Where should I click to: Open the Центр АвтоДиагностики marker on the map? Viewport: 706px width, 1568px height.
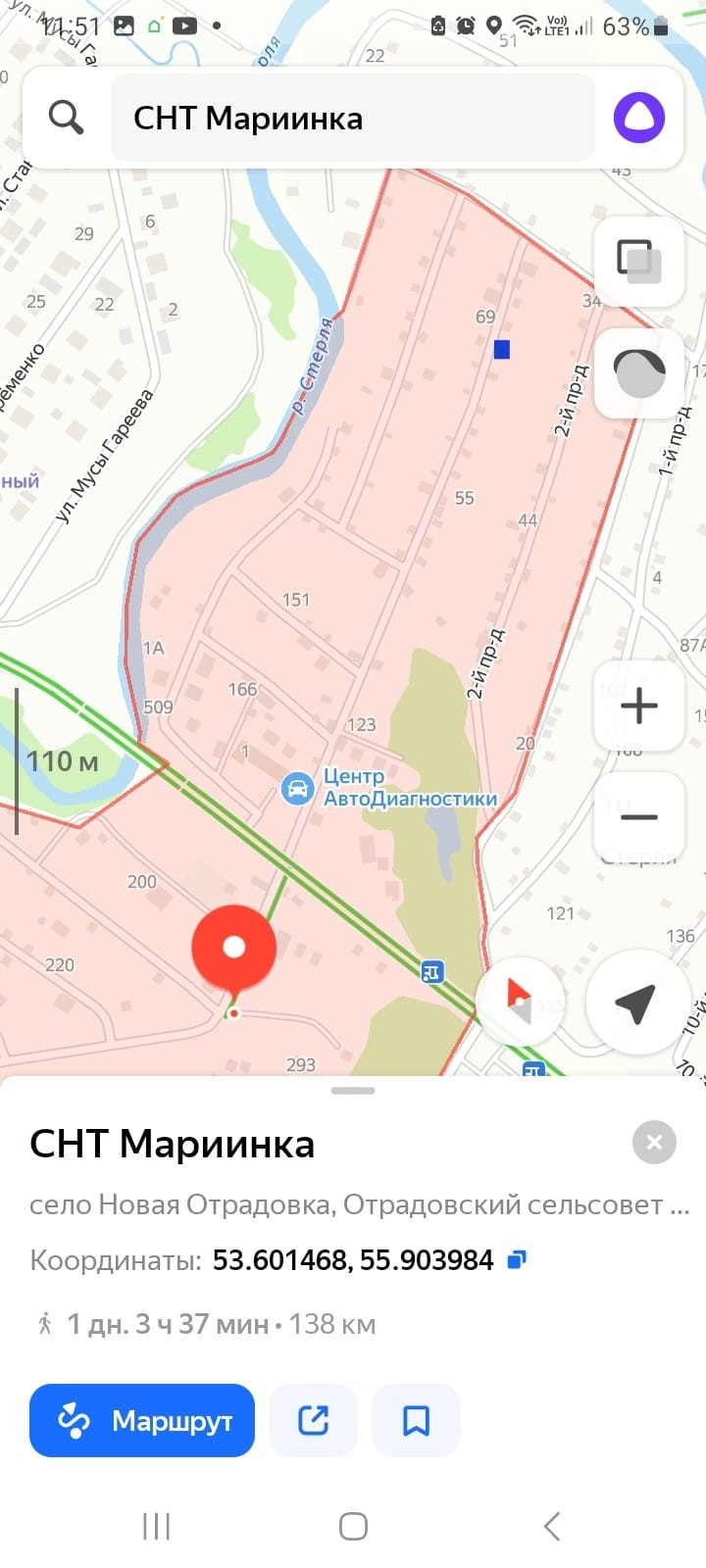[x=296, y=788]
